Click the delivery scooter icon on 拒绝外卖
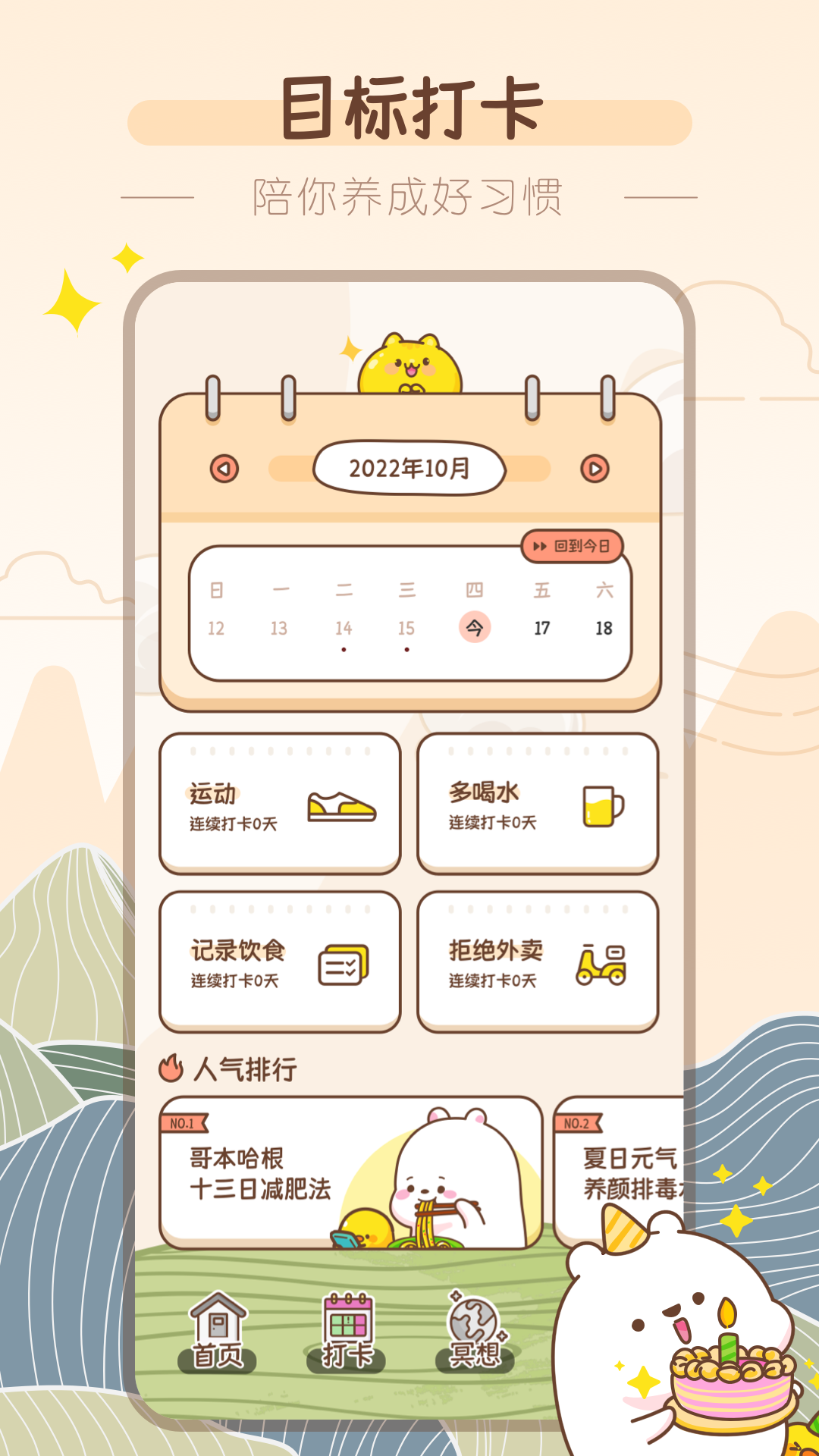The width and height of the screenshot is (819, 1456). (603, 963)
